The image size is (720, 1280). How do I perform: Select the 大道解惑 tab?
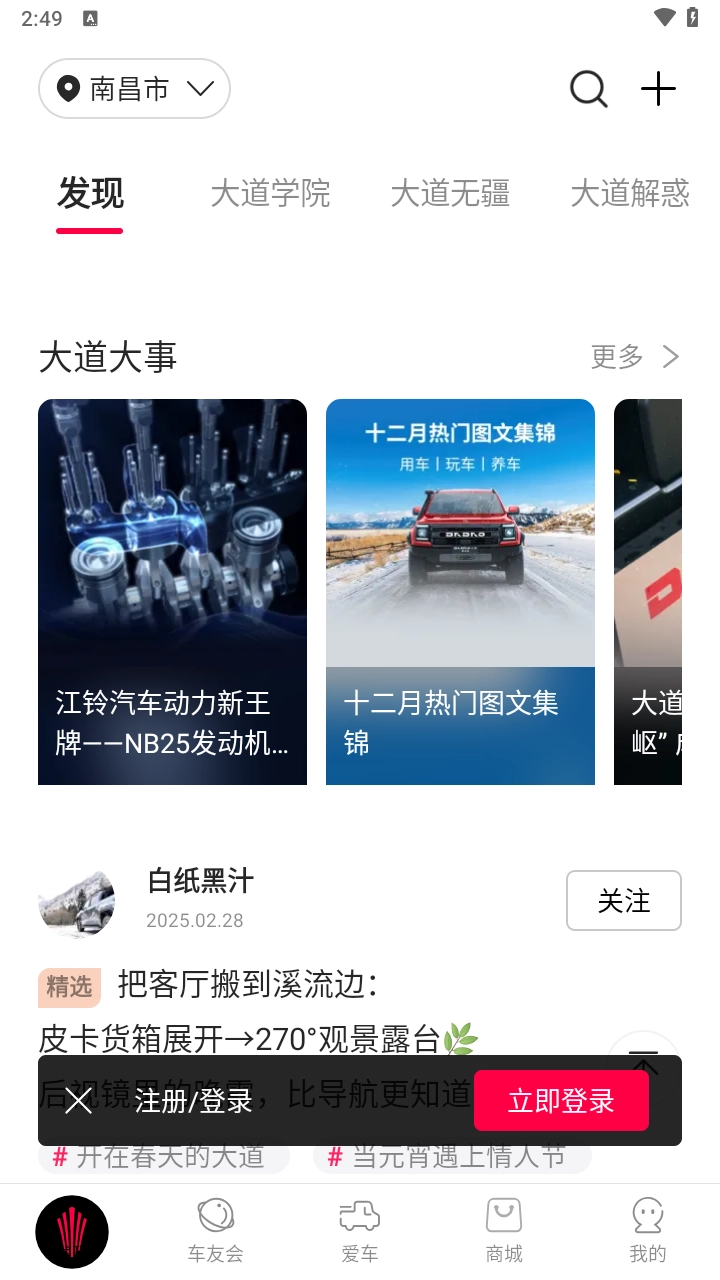pos(630,195)
